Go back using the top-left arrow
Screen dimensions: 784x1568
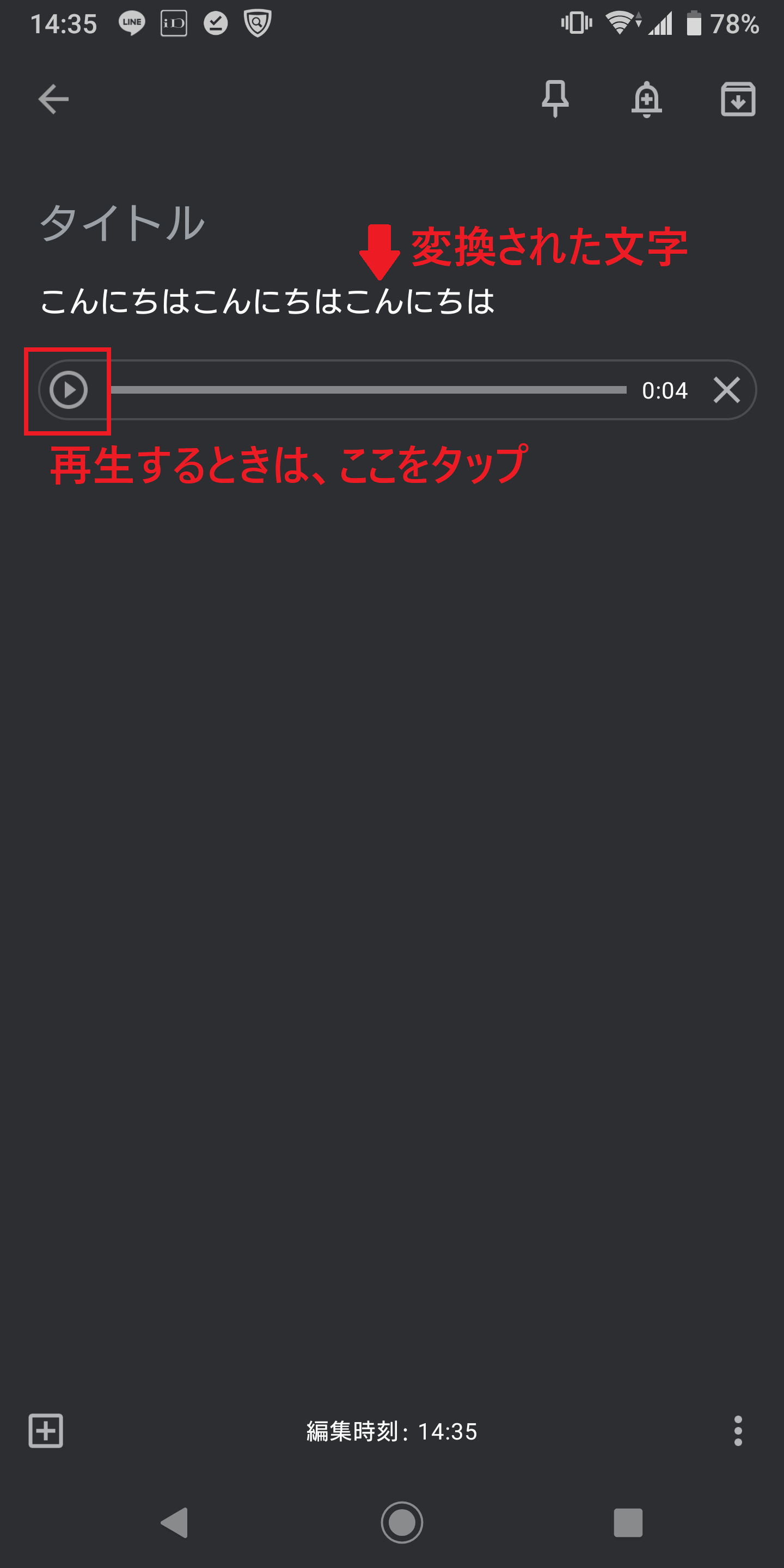pos(53,99)
